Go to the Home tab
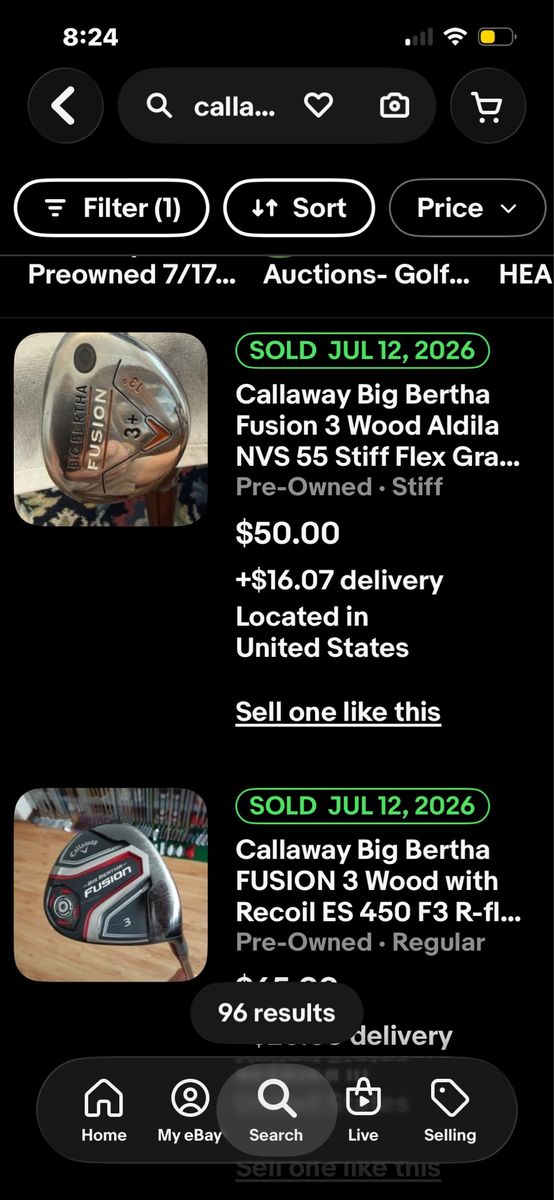 point(104,1110)
